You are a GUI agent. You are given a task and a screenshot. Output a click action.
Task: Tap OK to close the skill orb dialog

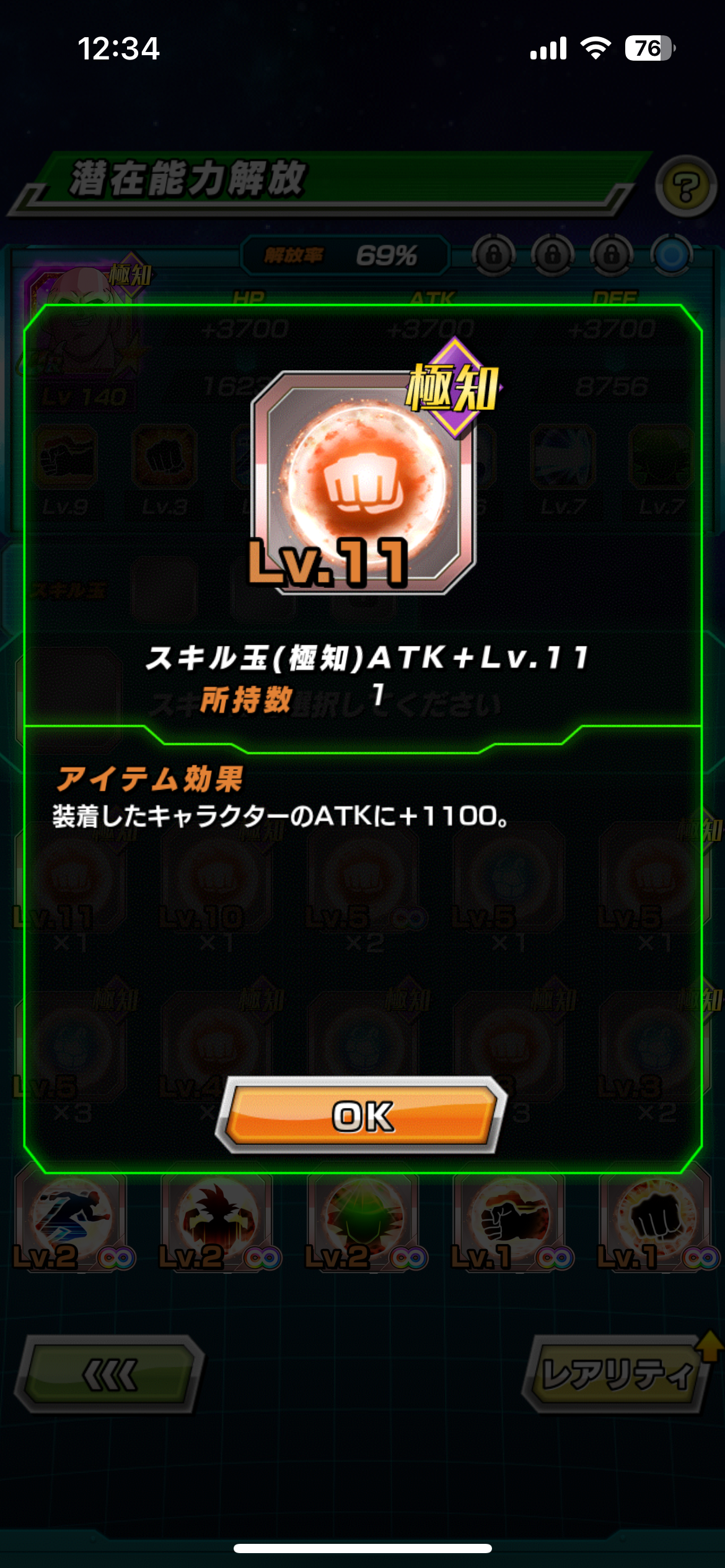[x=362, y=1116]
